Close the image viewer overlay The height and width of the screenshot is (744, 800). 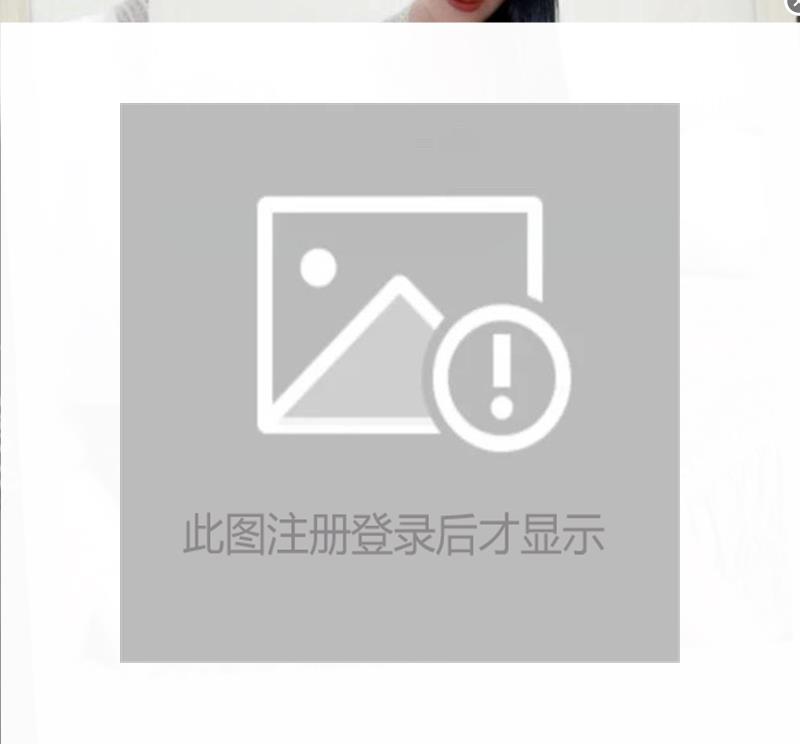coord(794,5)
